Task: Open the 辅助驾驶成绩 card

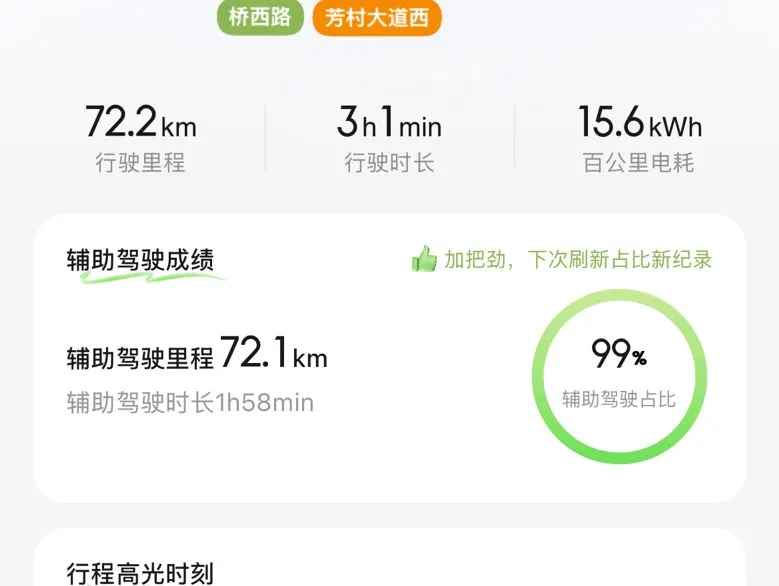Action: 390,358
